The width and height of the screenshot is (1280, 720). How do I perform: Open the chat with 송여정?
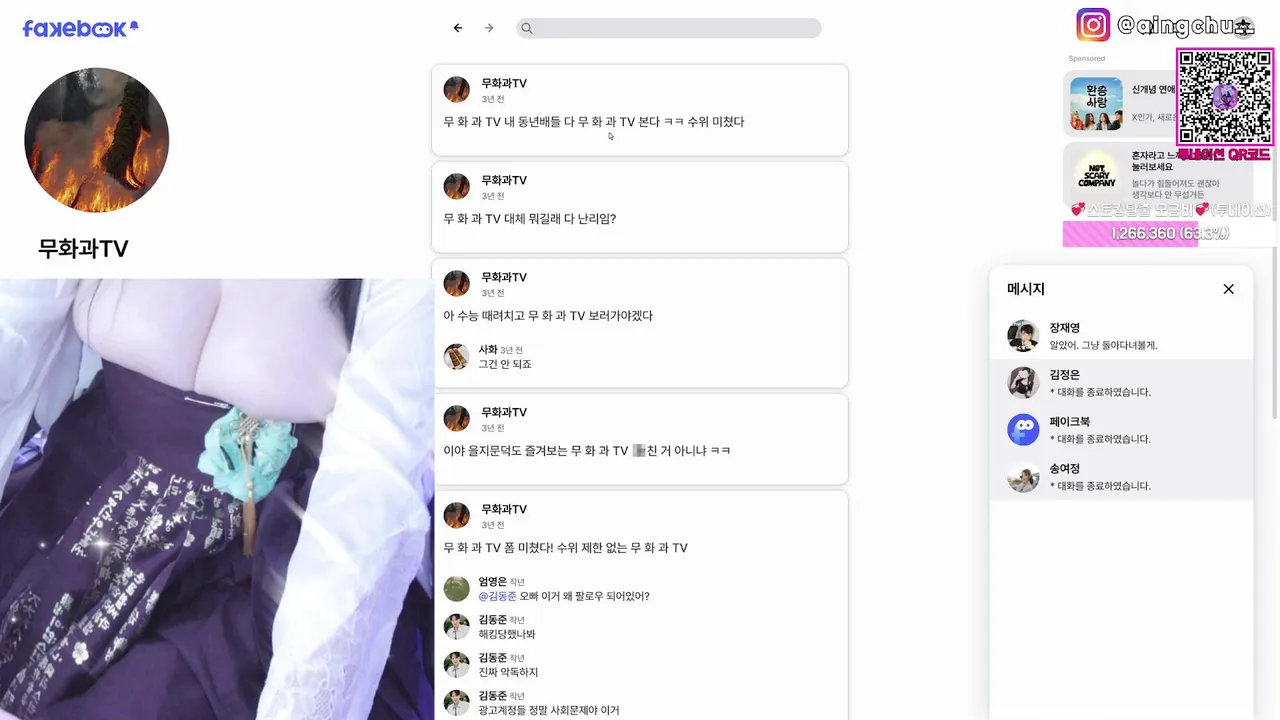tap(1120, 477)
